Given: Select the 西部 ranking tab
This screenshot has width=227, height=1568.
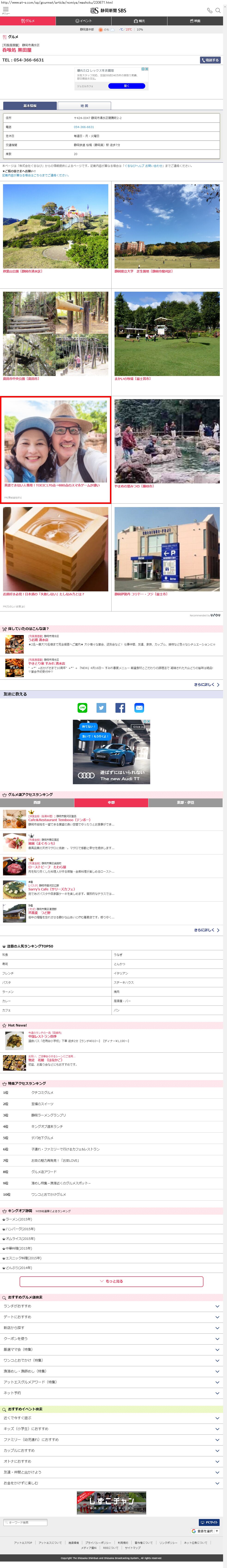Looking at the screenshot, I should (x=37, y=802).
